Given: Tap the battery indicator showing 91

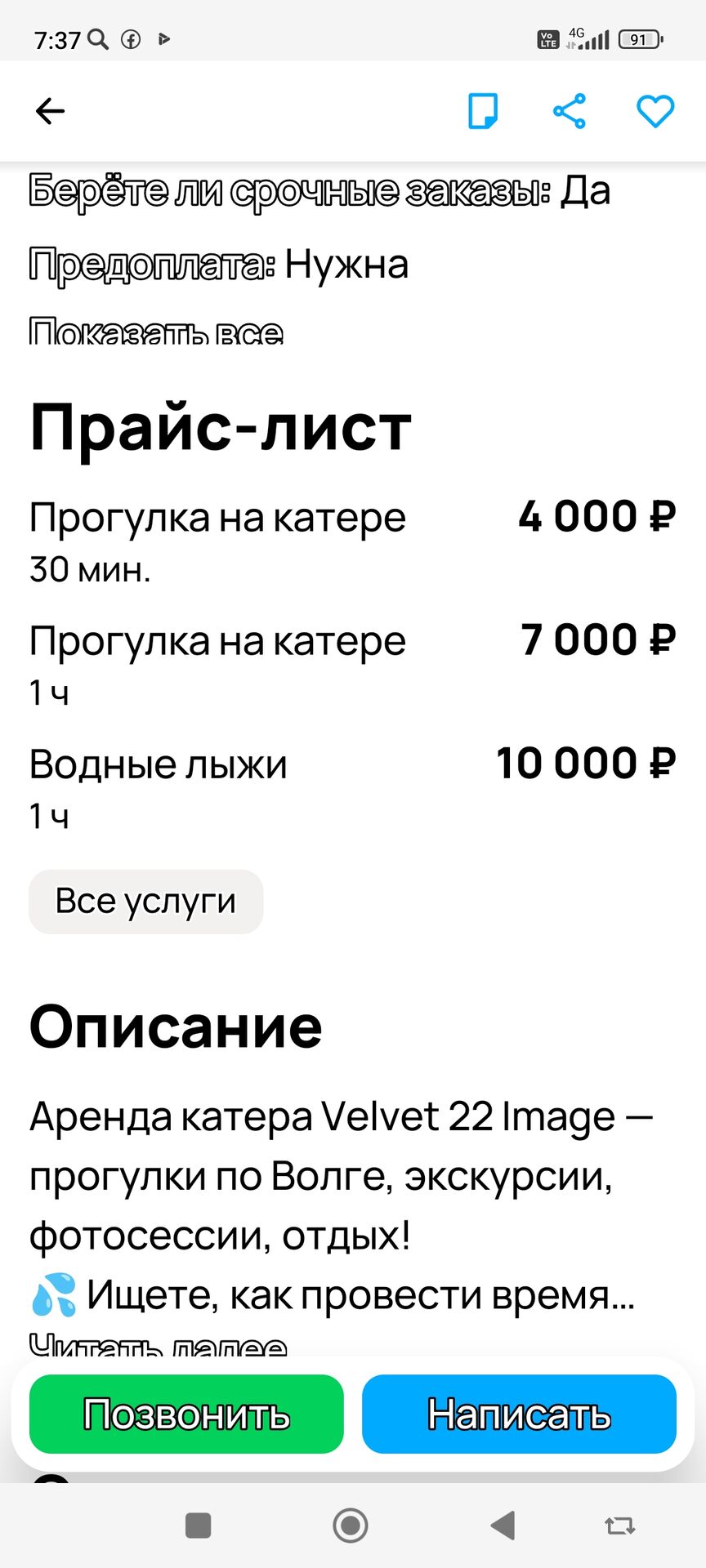Looking at the screenshot, I should 640,38.
